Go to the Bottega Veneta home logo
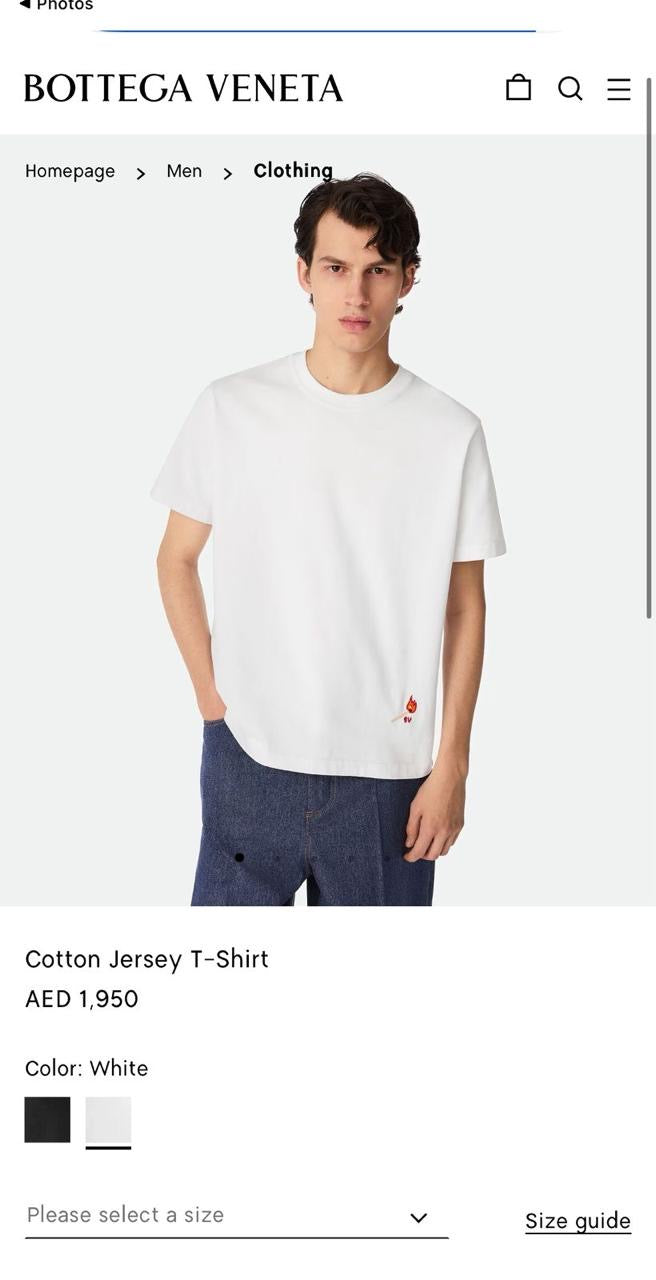 [x=183, y=88]
